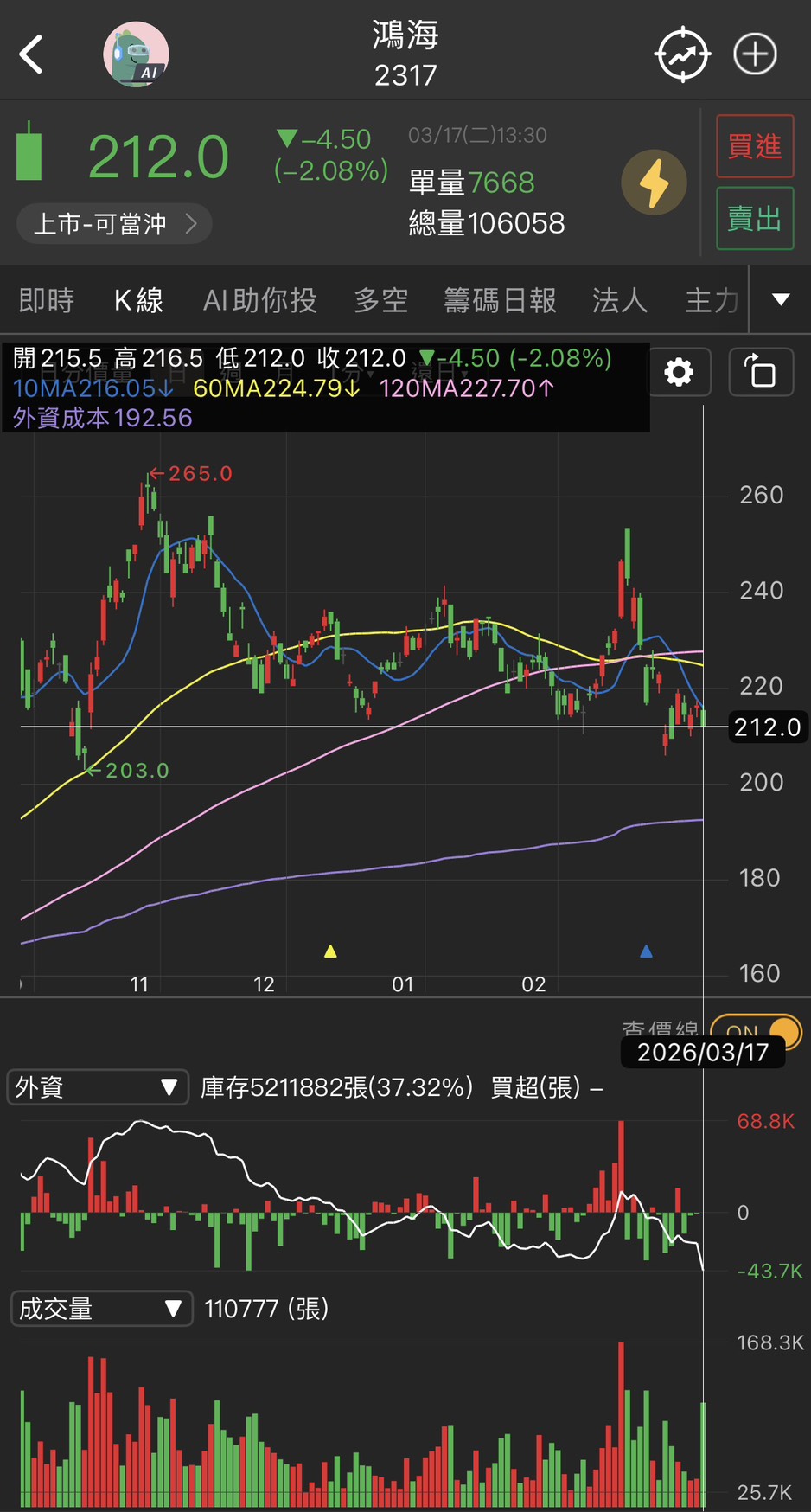Tap the lightning quick-order icon
811x1512 pixels.
tap(655, 183)
